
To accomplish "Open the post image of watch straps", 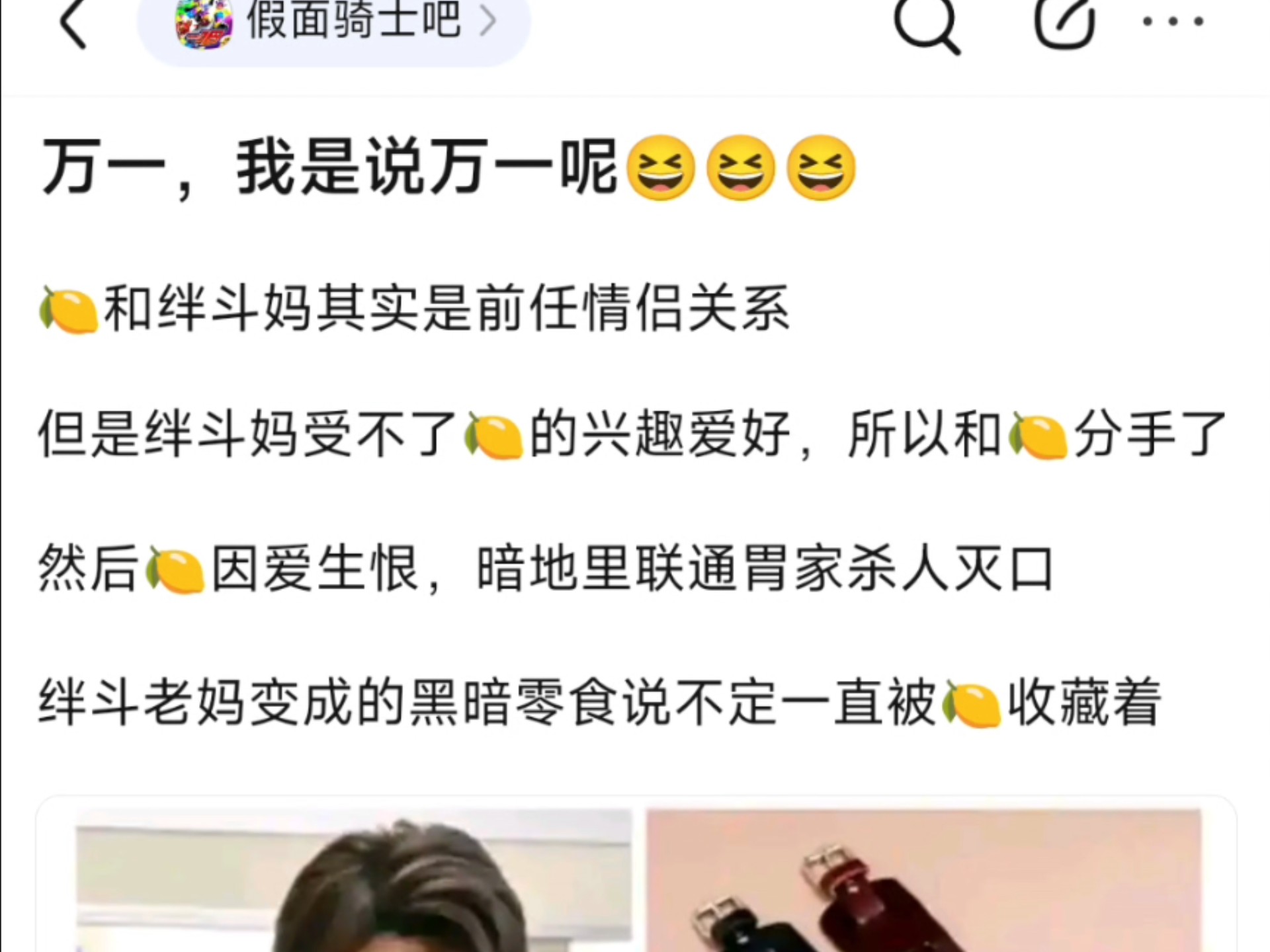I will coord(923,881).
